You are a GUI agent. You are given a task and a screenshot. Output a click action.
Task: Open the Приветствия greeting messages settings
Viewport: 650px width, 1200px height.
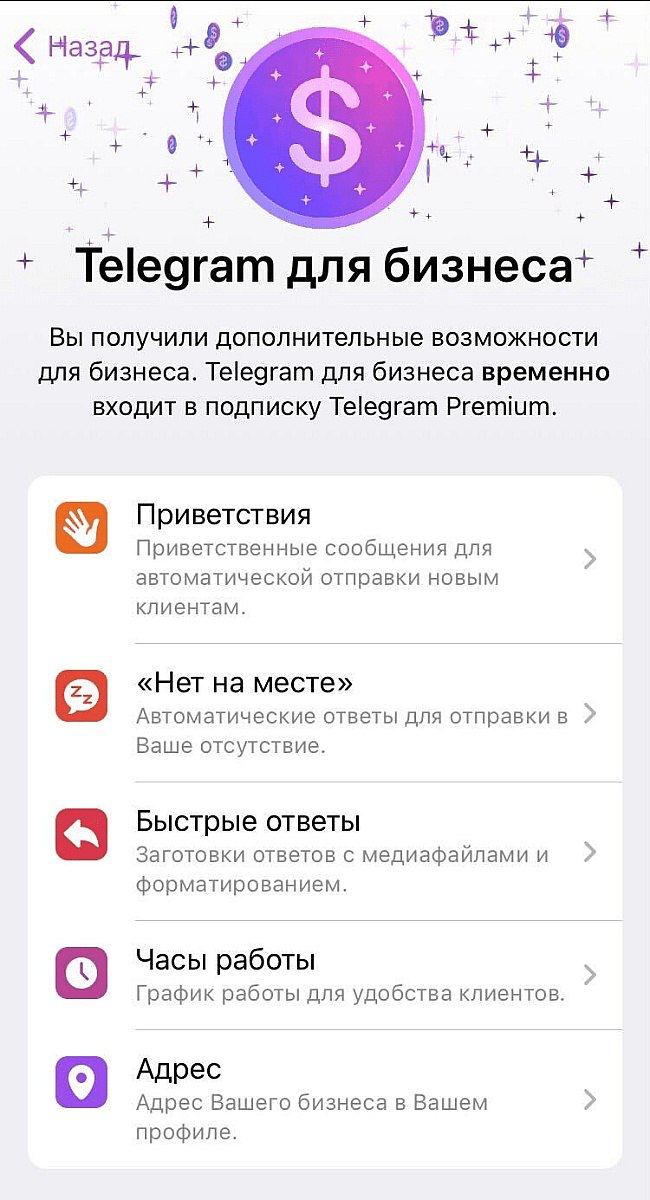tap(324, 559)
